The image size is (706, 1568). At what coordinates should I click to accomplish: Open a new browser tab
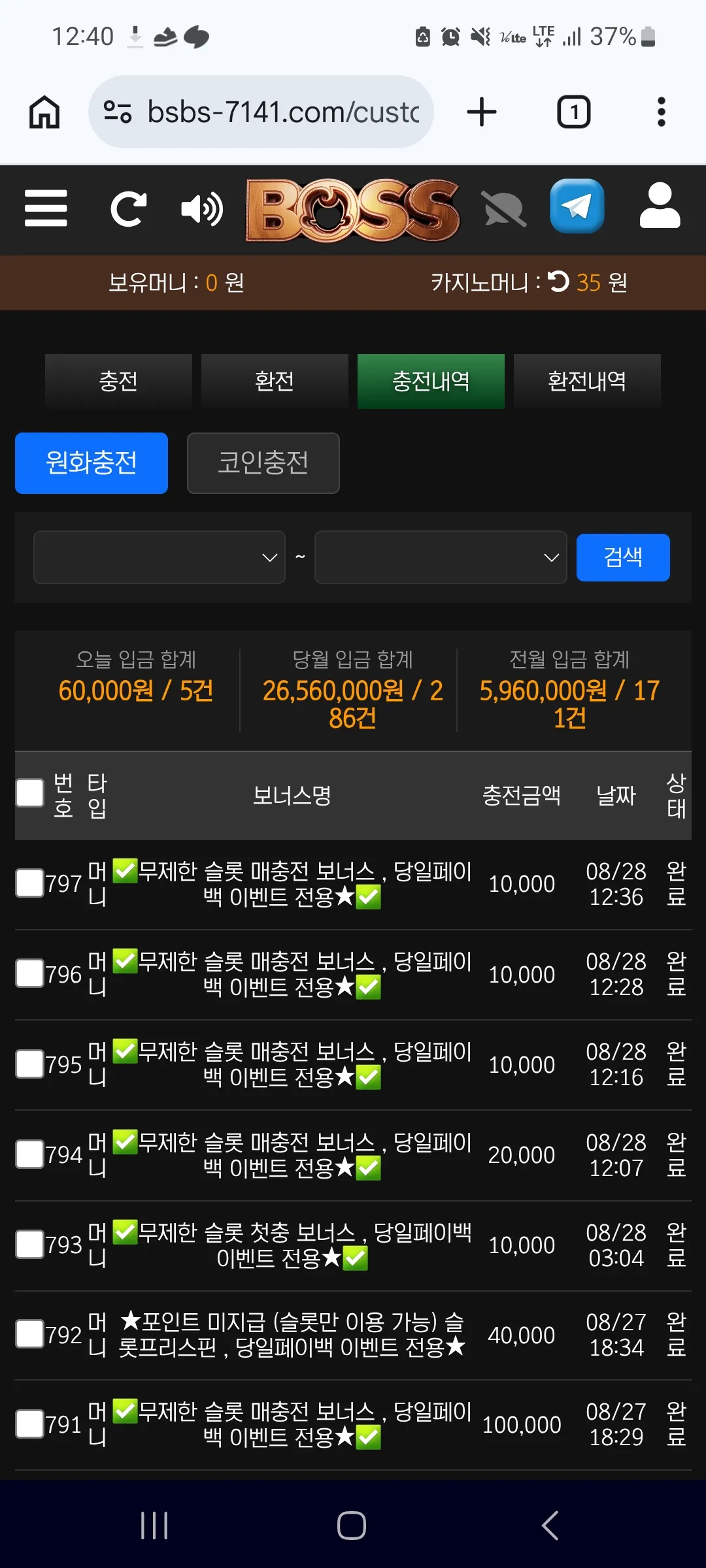pos(482,112)
